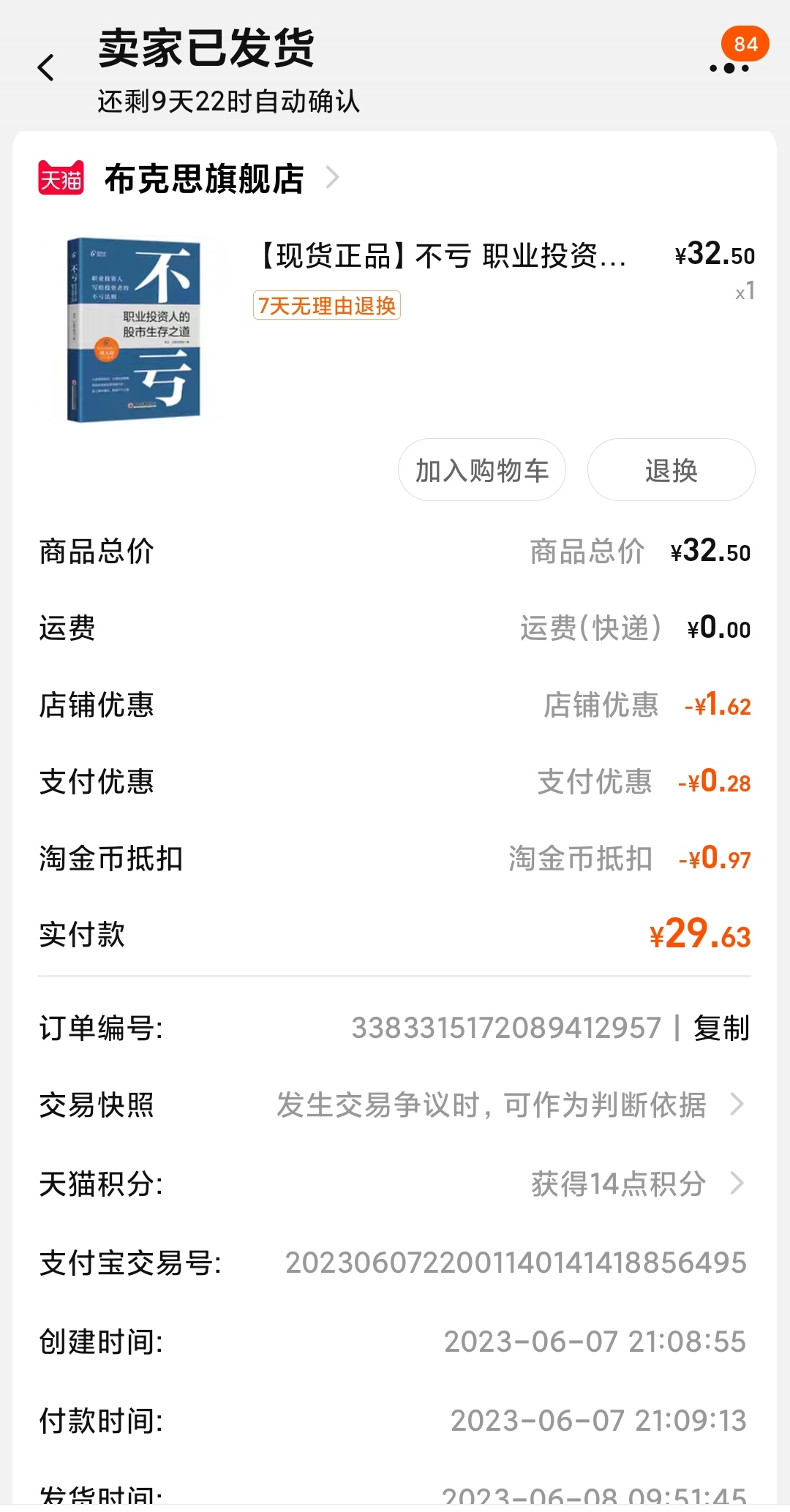The image size is (790, 1512).
Task: Request 退换 for this item
Action: (x=671, y=470)
